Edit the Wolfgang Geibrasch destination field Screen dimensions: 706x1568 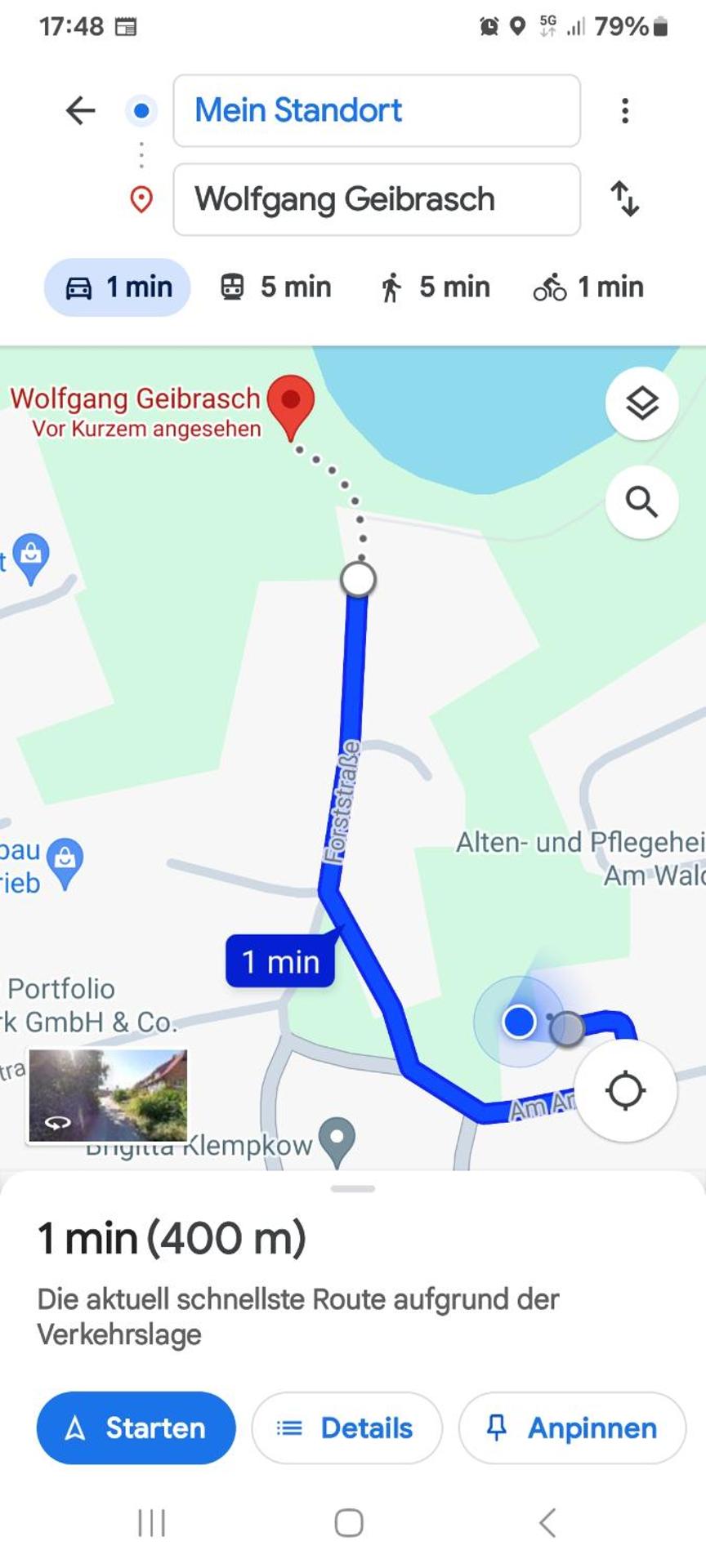pos(377,199)
